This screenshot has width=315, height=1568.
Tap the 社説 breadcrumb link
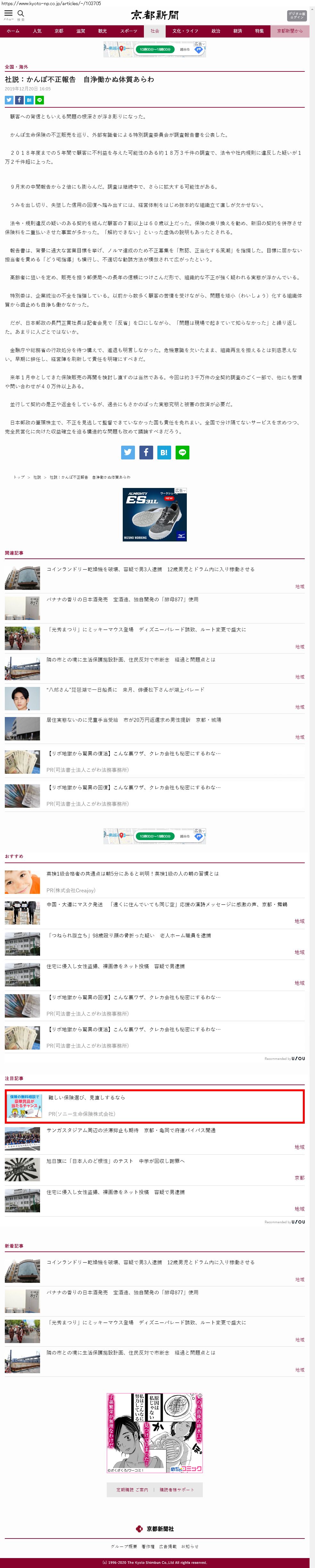37,477
